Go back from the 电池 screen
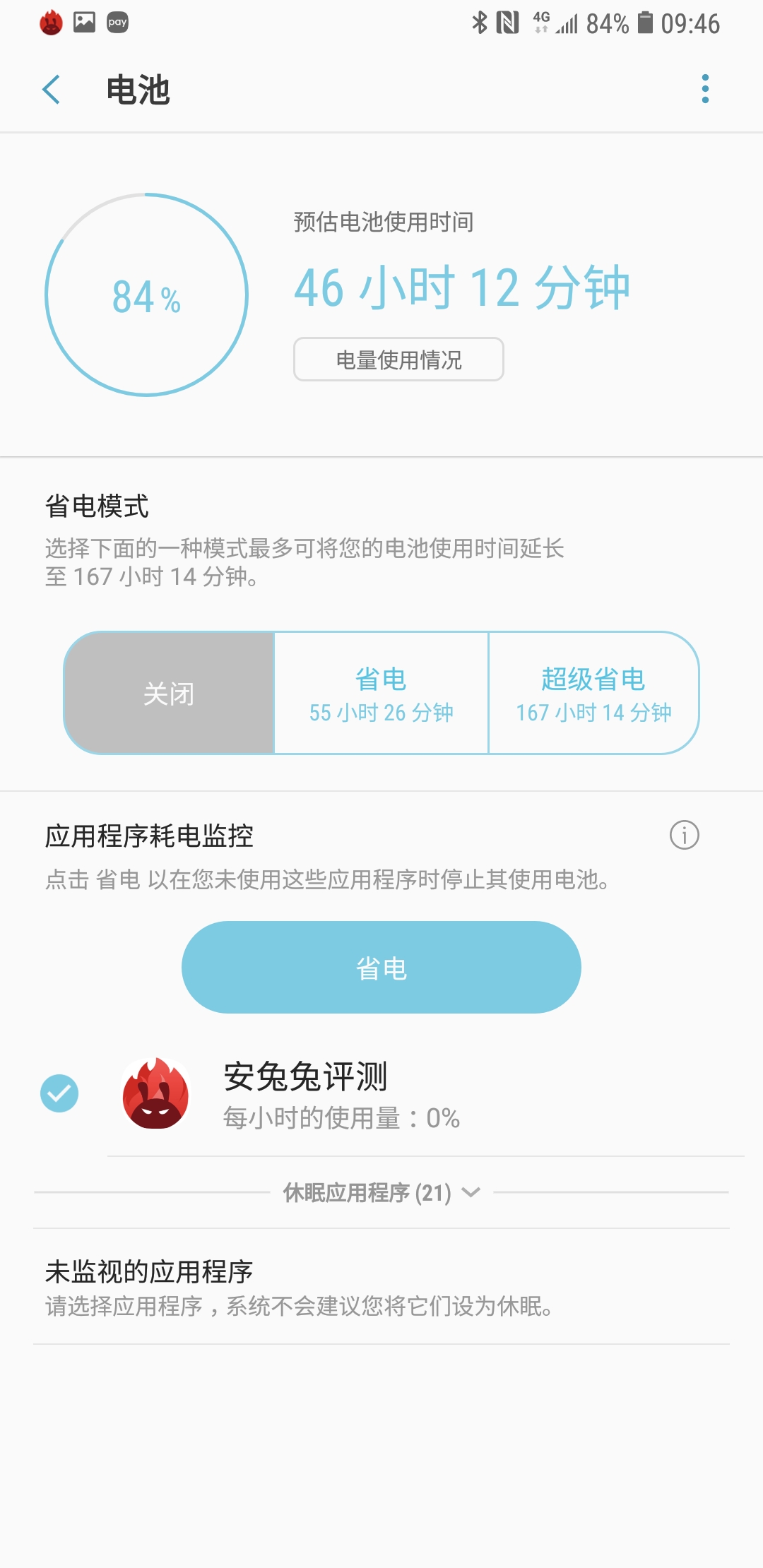The width and height of the screenshot is (763, 1568). point(51,90)
